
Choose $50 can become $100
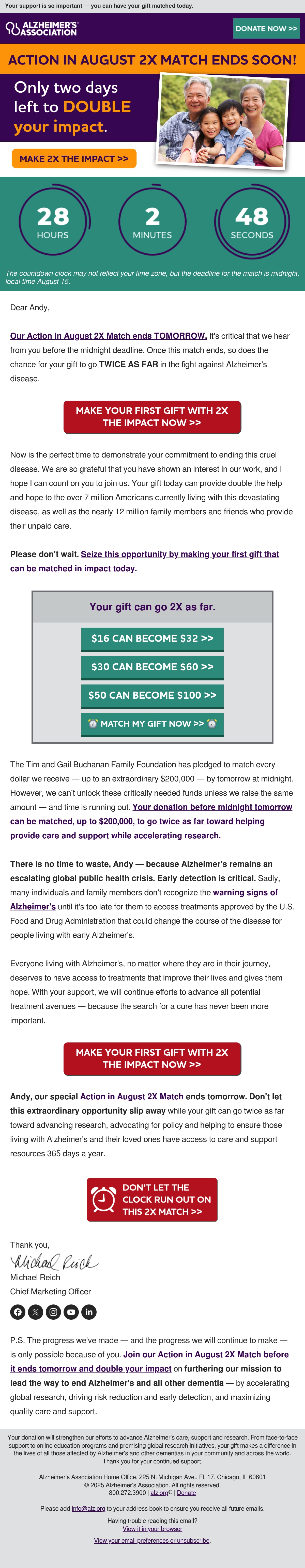(x=152, y=696)
